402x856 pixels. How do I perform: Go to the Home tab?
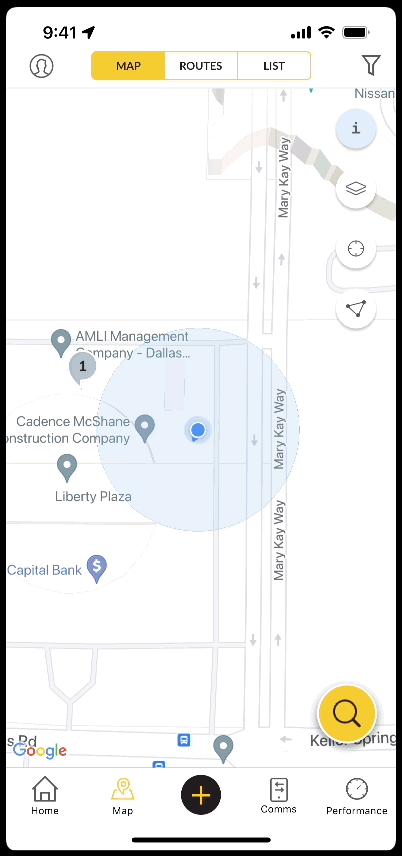[45, 796]
